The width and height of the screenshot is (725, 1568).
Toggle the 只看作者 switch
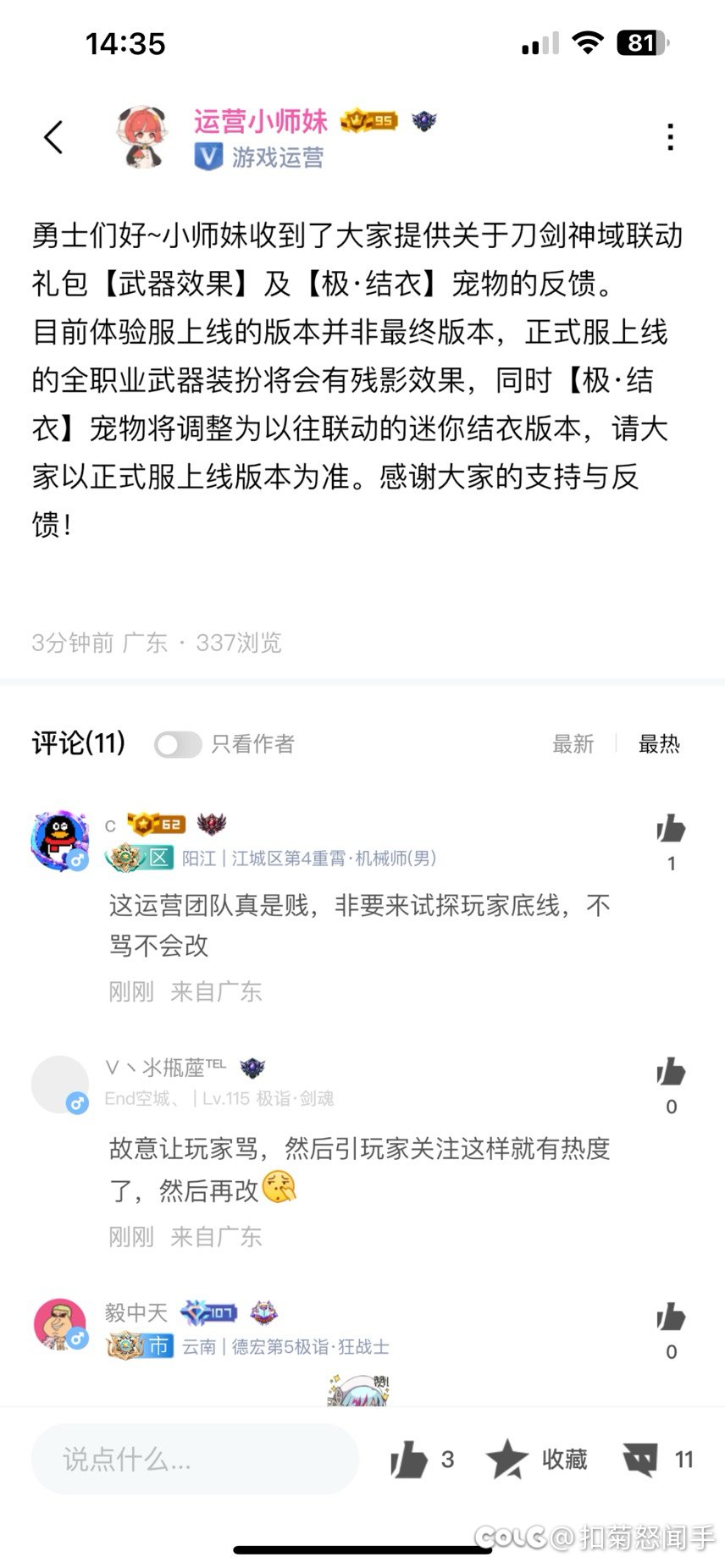point(178,744)
